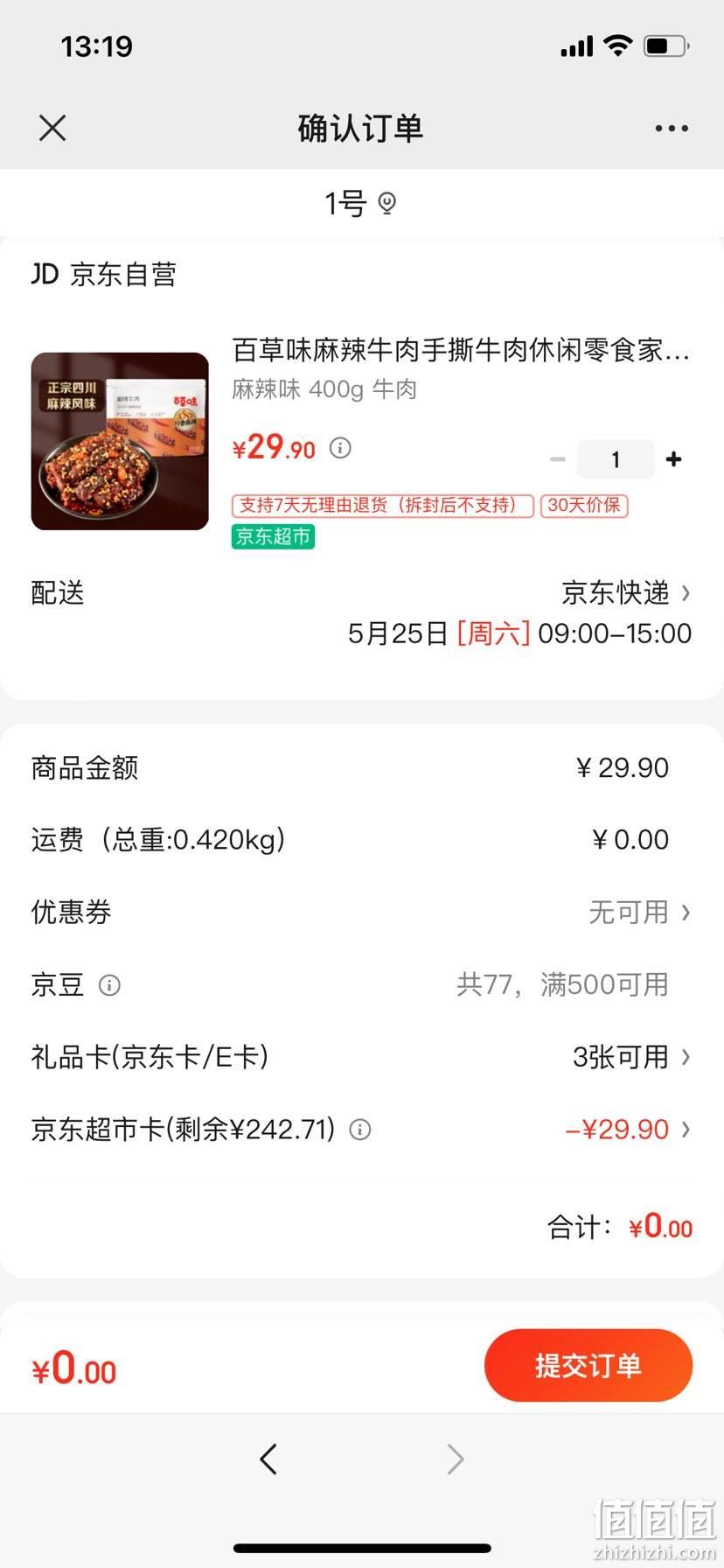This screenshot has width=724, height=1568.
Task: Go back with browser back arrow
Action: 268,1459
